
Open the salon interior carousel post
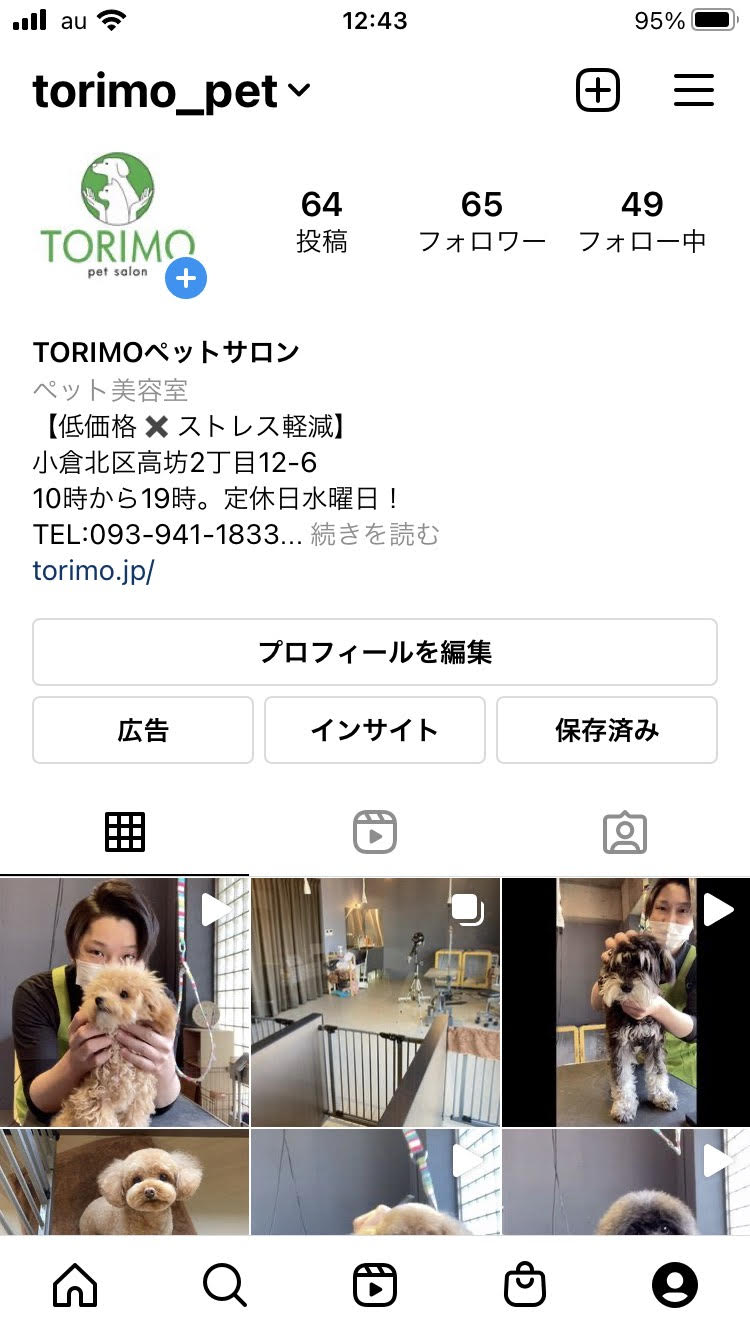pos(375,1002)
